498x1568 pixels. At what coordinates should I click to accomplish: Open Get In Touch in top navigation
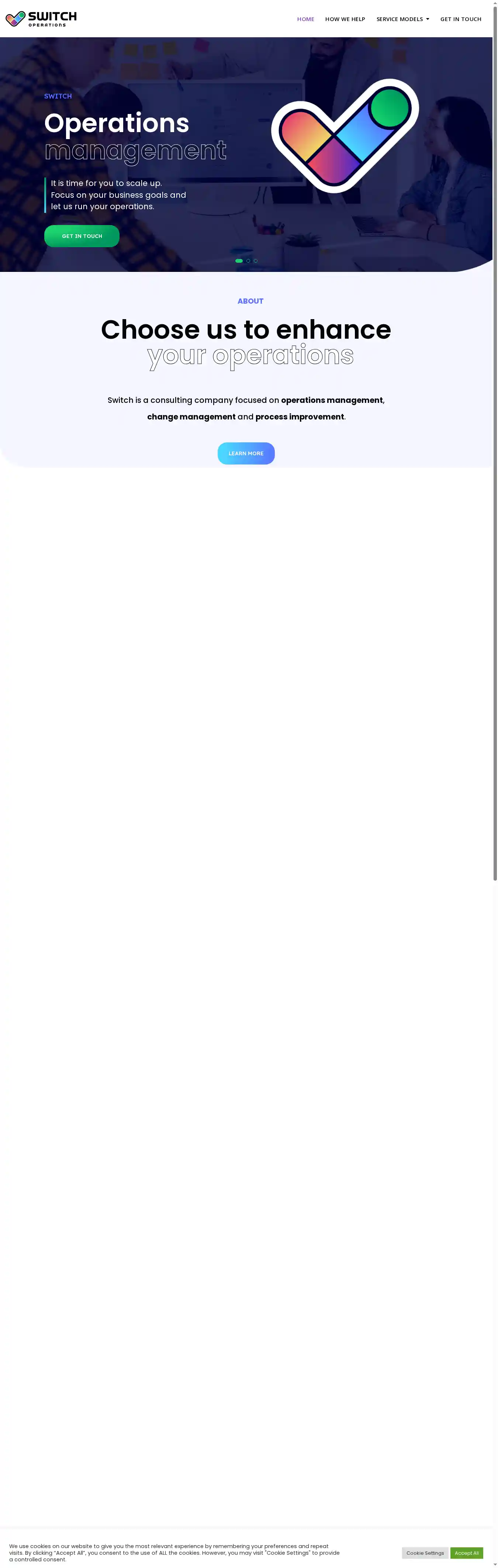[x=460, y=19]
